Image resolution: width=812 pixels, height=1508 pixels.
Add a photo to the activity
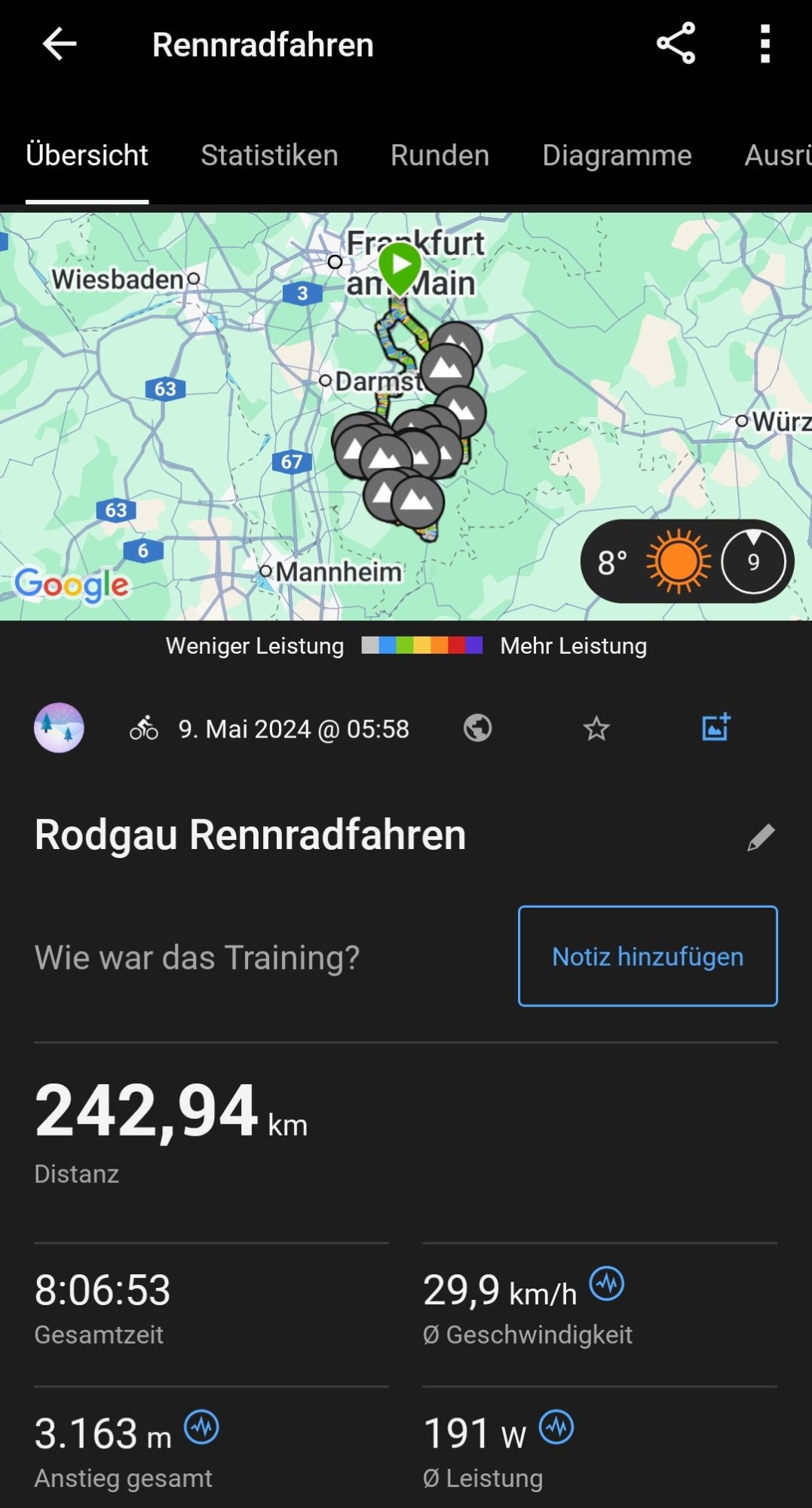[x=715, y=727]
